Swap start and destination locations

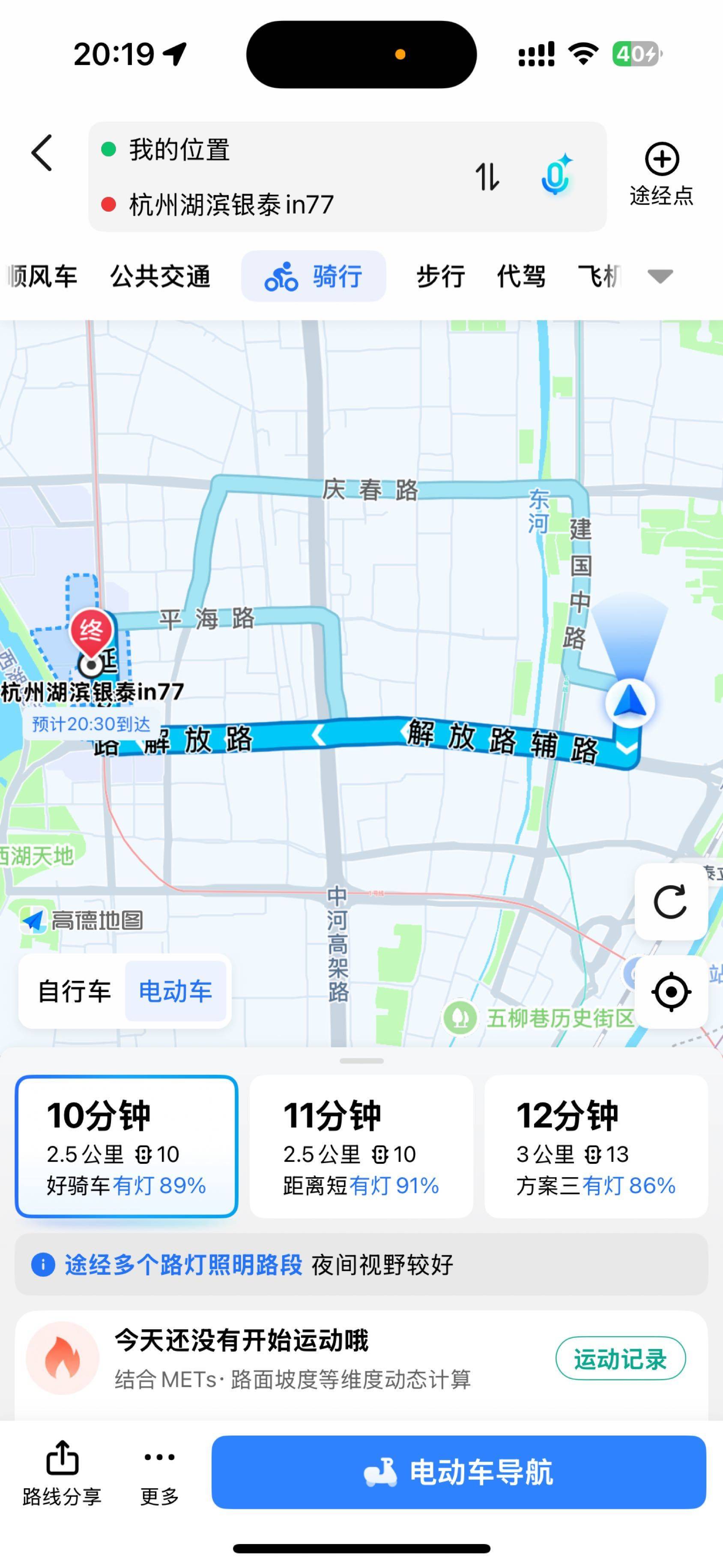(x=487, y=177)
